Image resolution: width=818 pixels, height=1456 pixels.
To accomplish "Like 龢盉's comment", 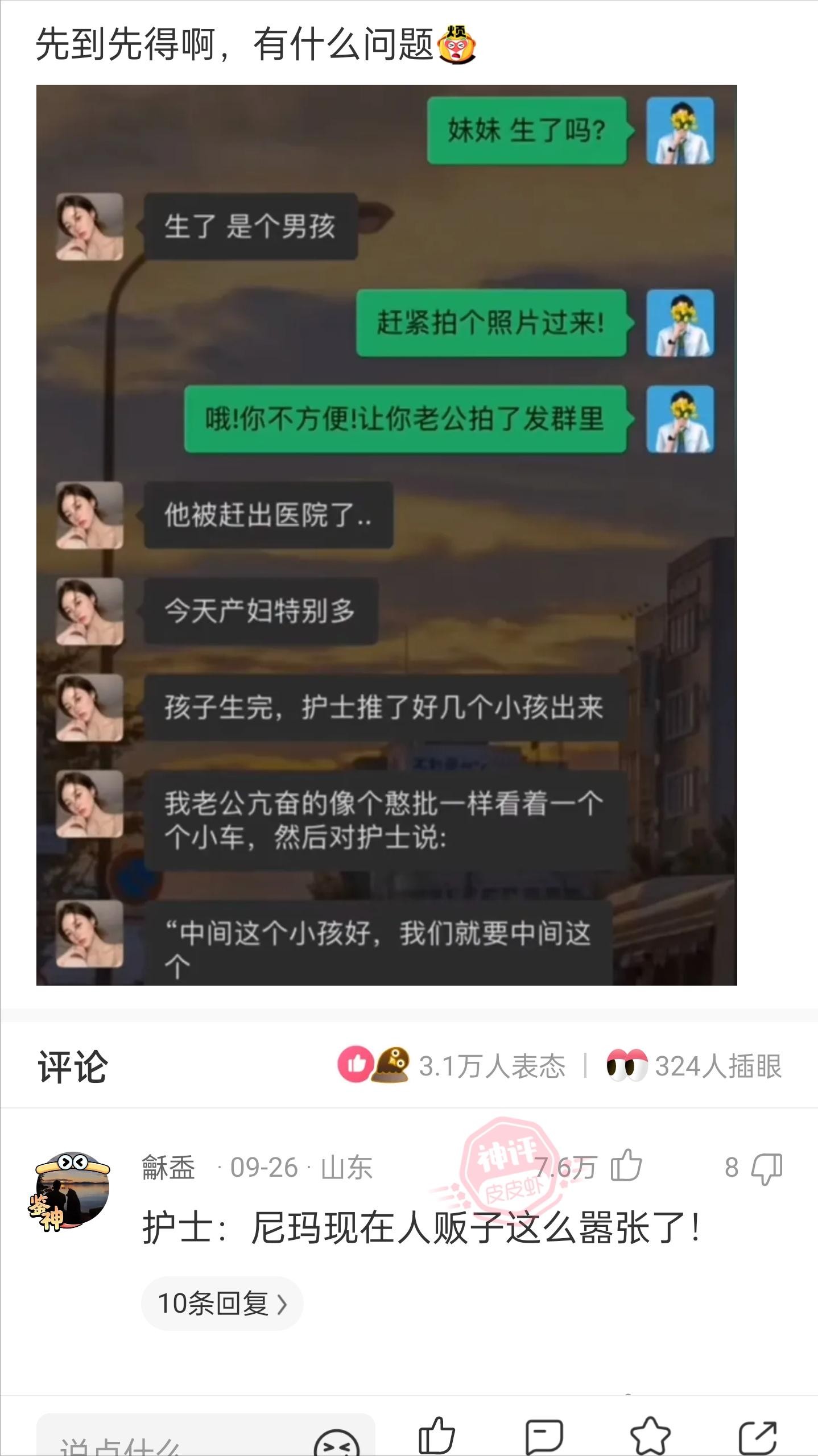I will coord(626,1167).
